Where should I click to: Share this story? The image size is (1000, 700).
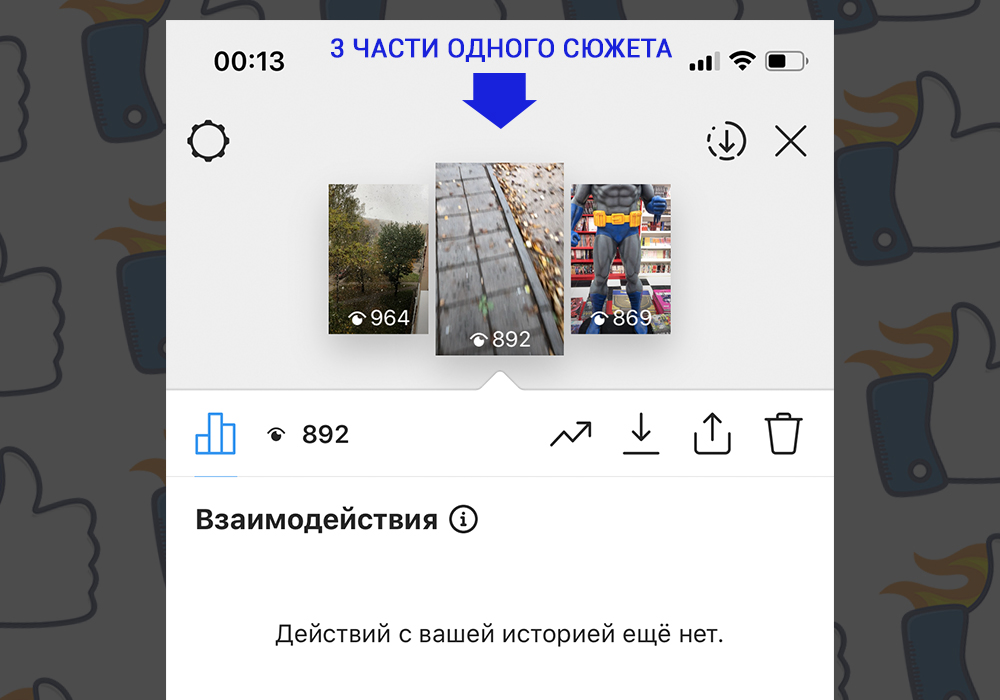tap(712, 434)
